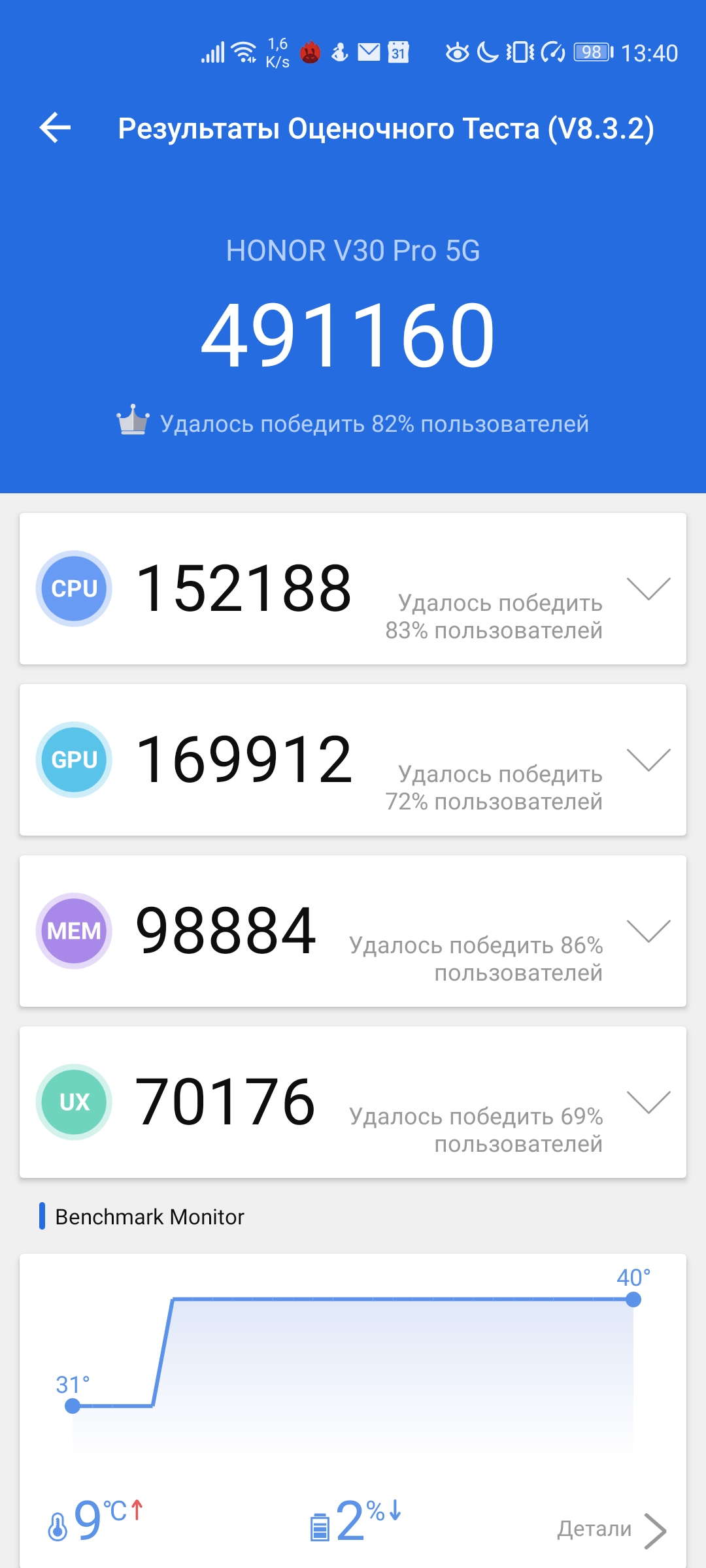Screen dimensions: 706x1568
Task: Open Детали in Benchmark Monitor
Action: 611,1529
